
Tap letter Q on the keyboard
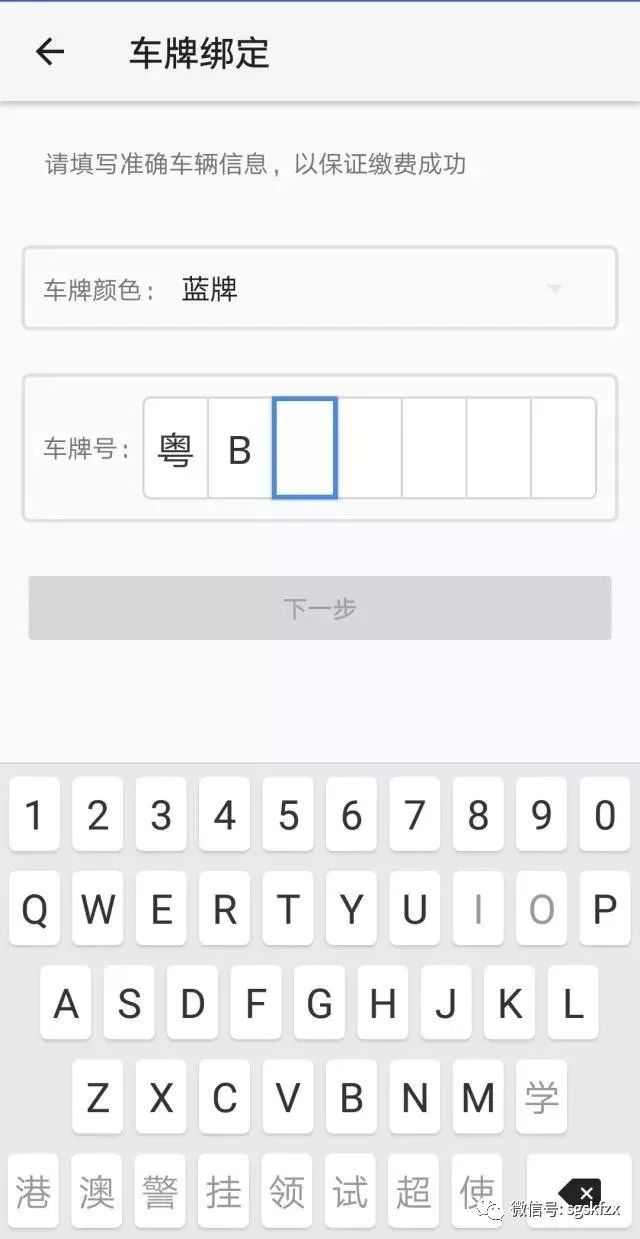34,909
